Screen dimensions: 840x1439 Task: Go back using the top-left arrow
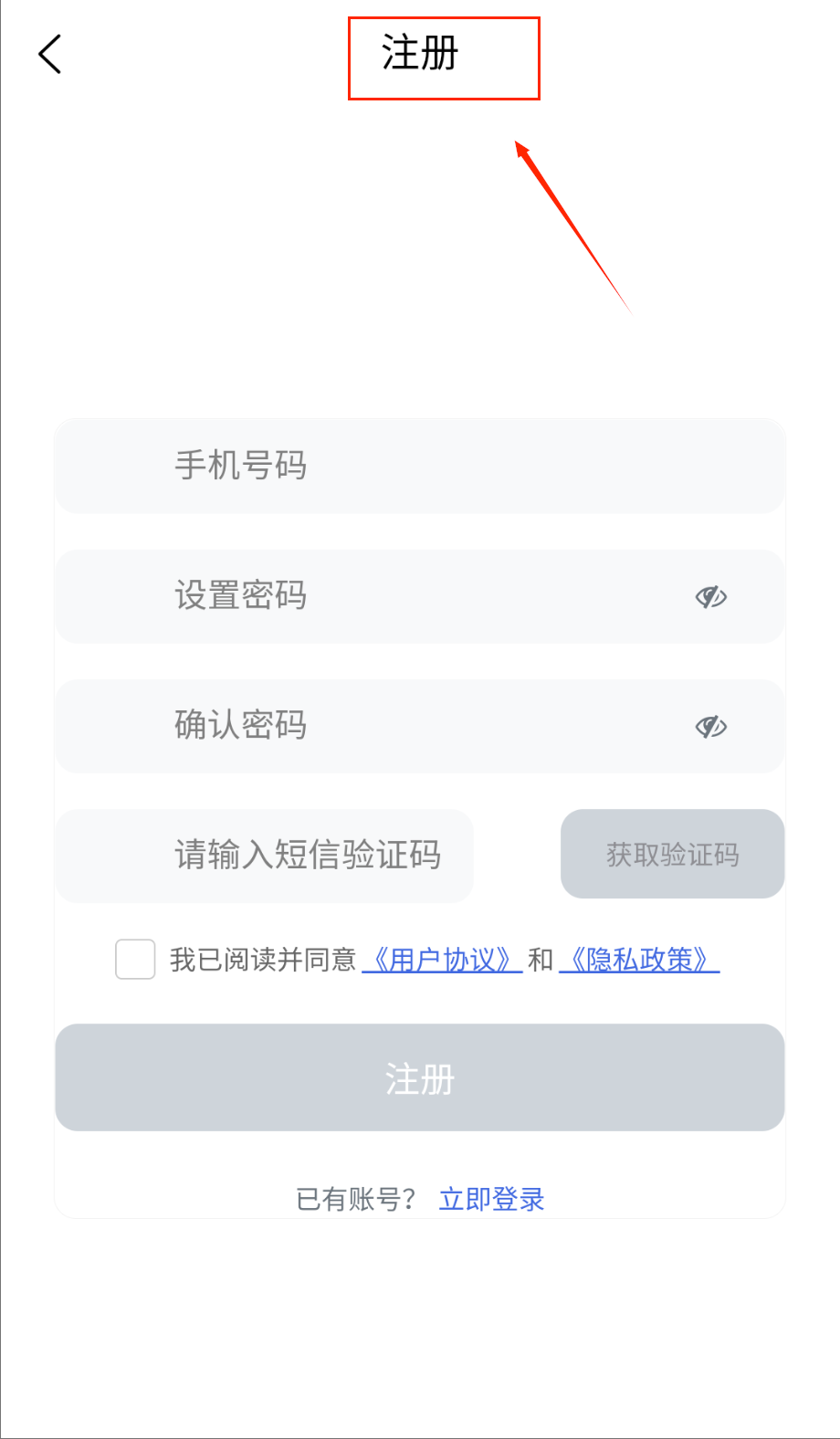pos(50,55)
